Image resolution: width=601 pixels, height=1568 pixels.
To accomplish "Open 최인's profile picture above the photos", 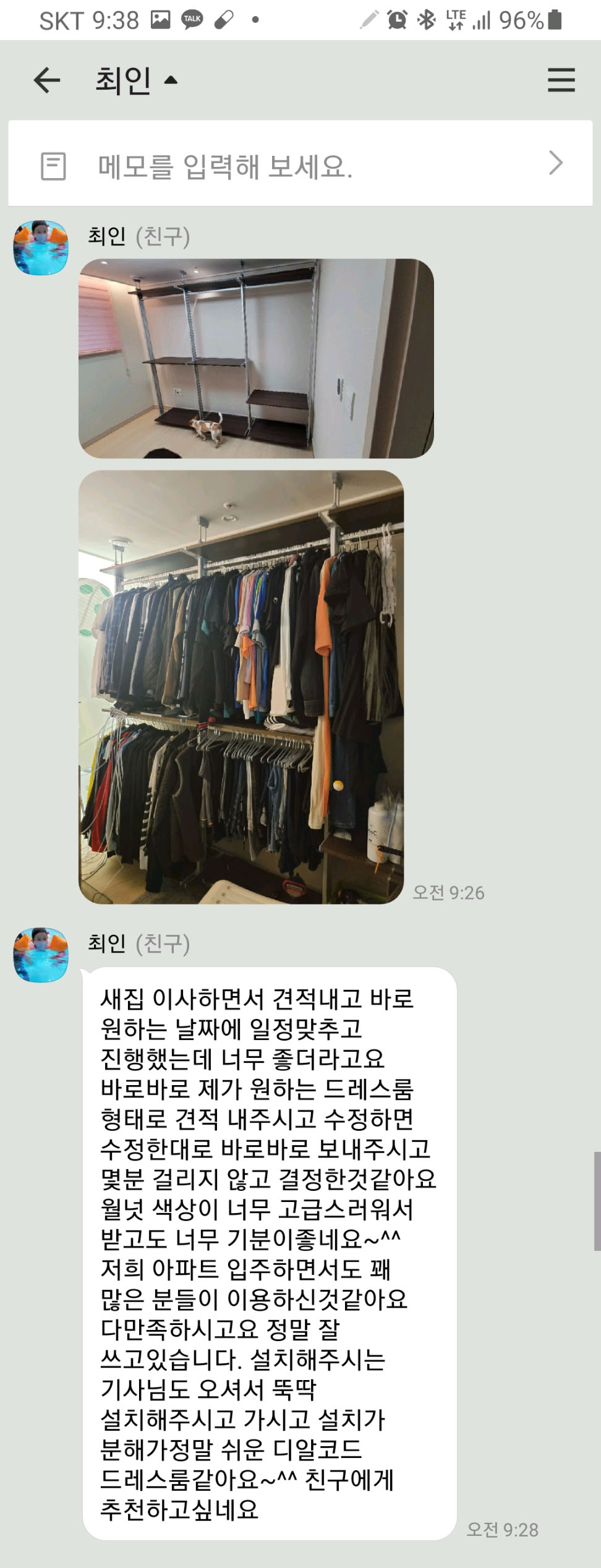I will [41, 247].
